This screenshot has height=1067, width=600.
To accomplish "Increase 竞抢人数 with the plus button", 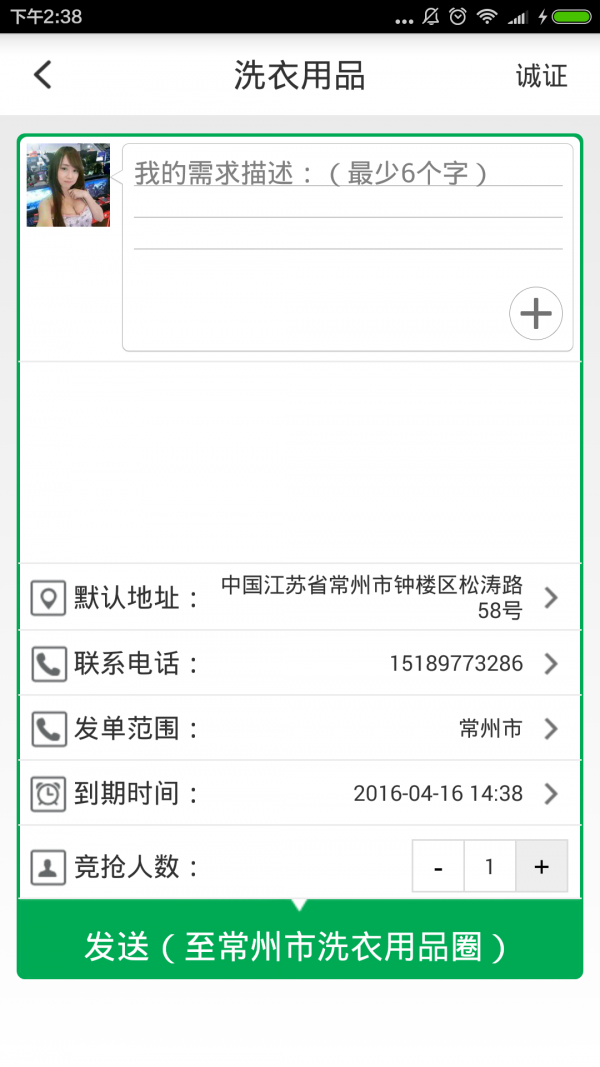I will click(x=541, y=867).
